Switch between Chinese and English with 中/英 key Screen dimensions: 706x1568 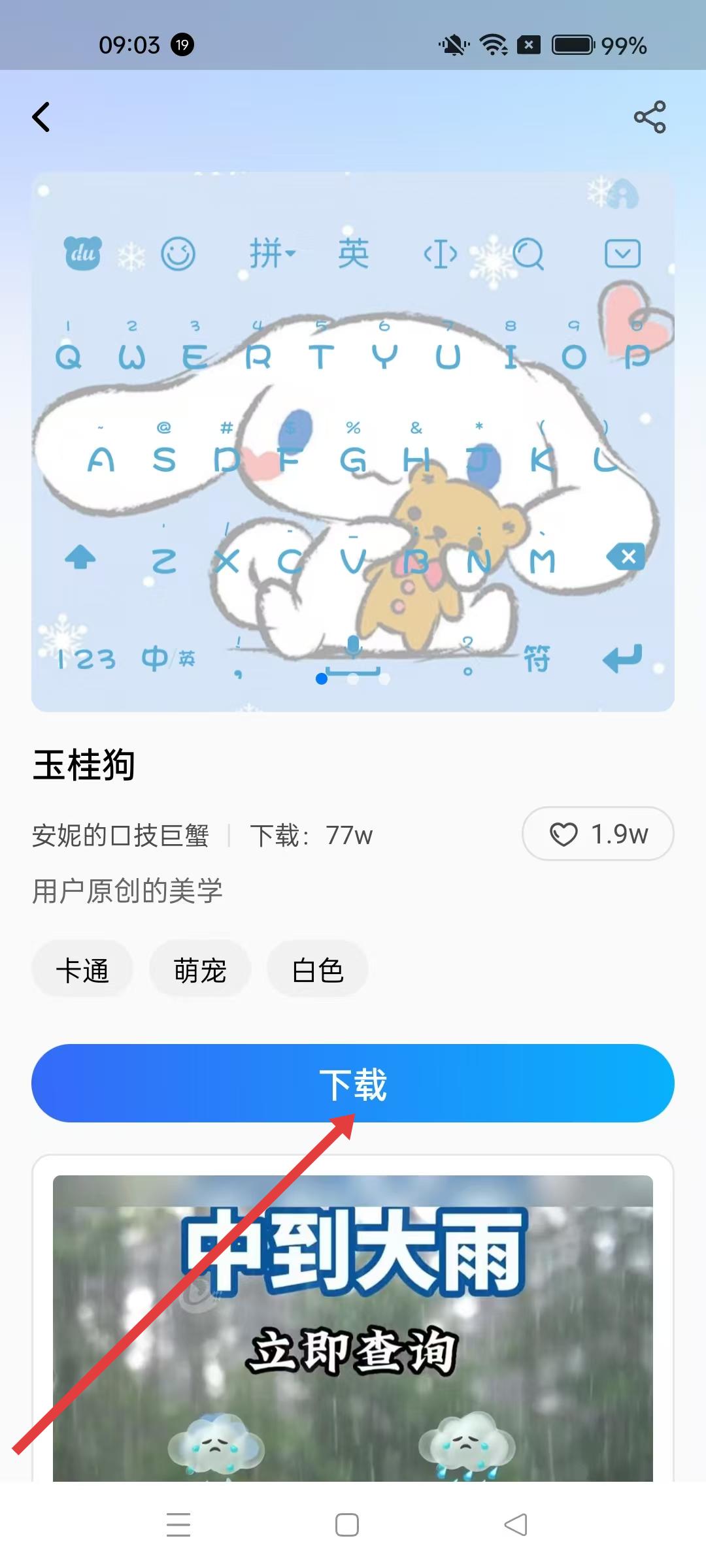point(168,660)
